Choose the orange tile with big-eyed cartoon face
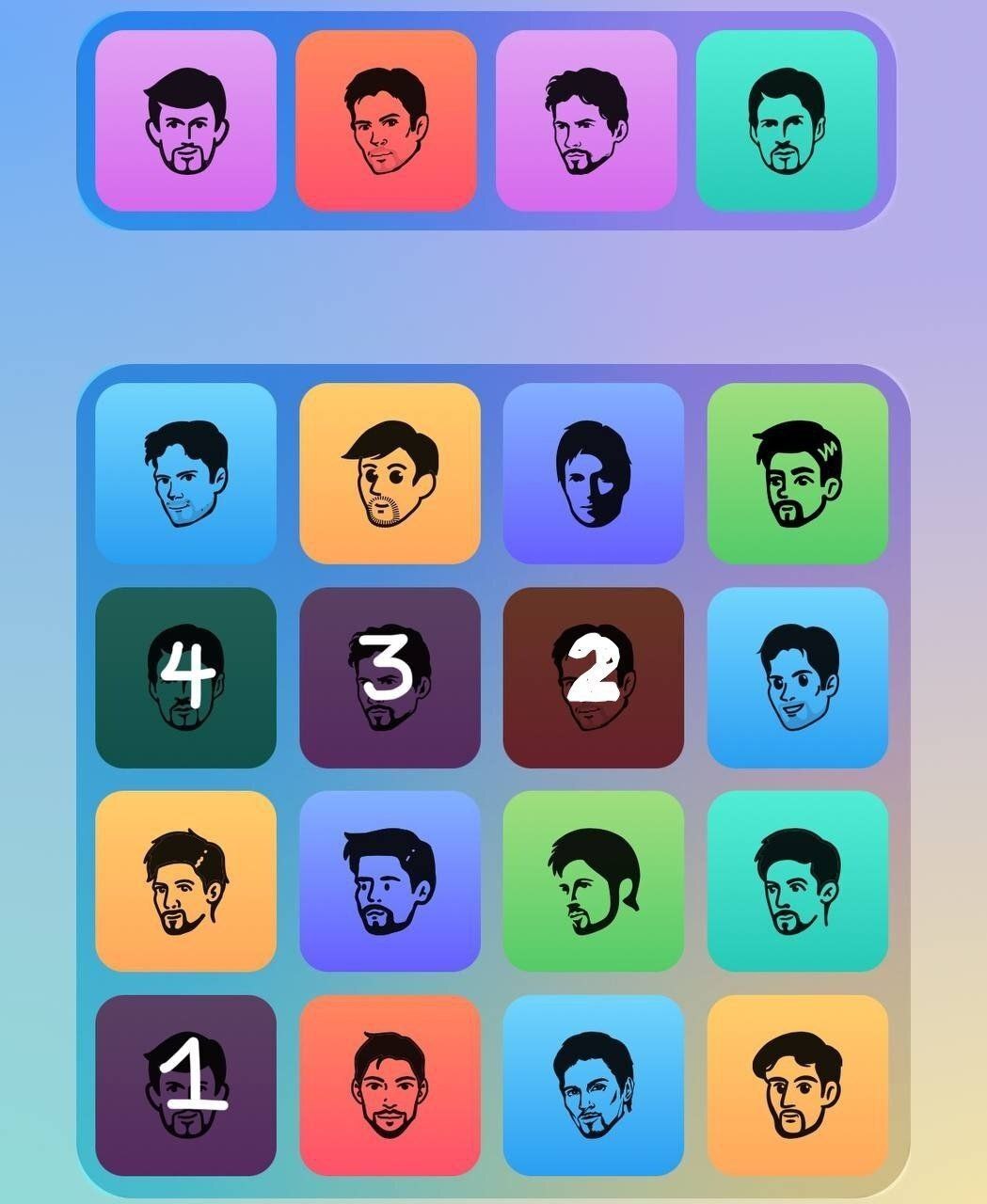Image resolution: width=987 pixels, height=1204 pixels. [390, 473]
